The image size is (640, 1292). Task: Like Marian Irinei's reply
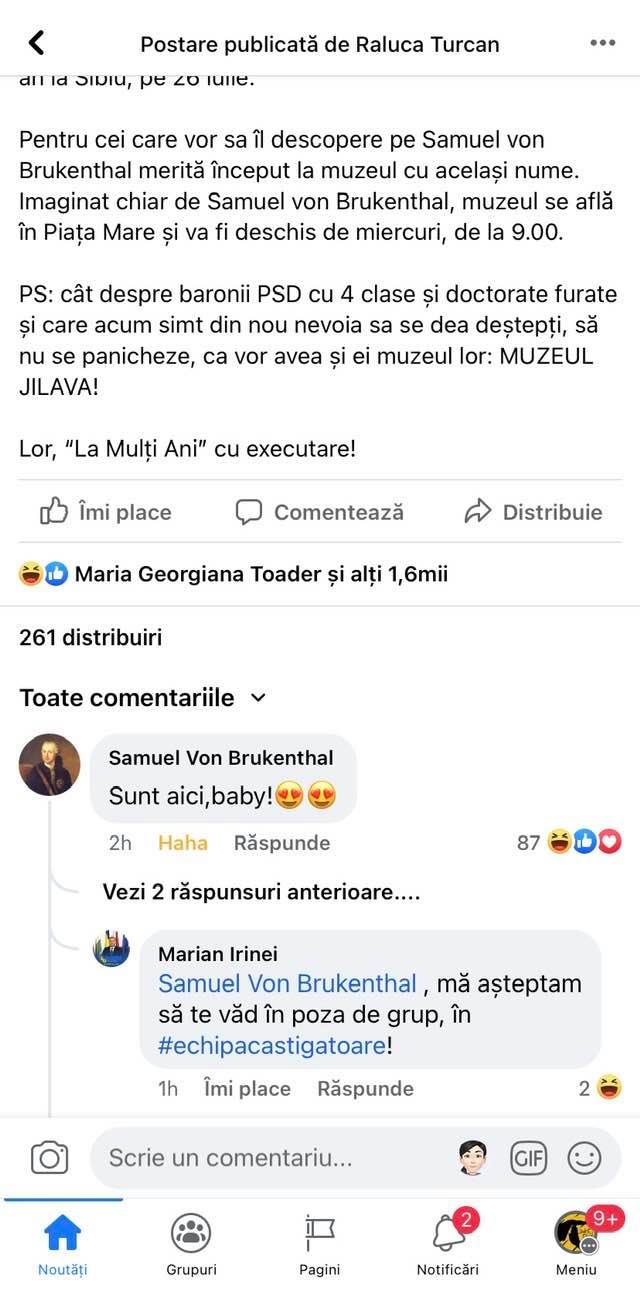coord(246,1088)
